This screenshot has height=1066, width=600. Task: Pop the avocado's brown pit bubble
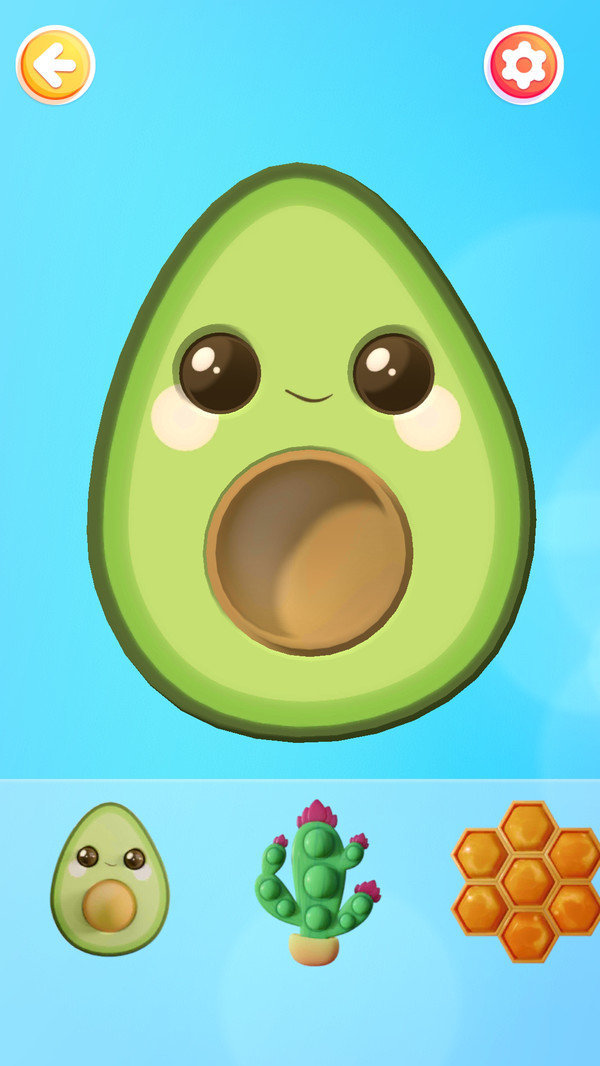(x=308, y=551)
